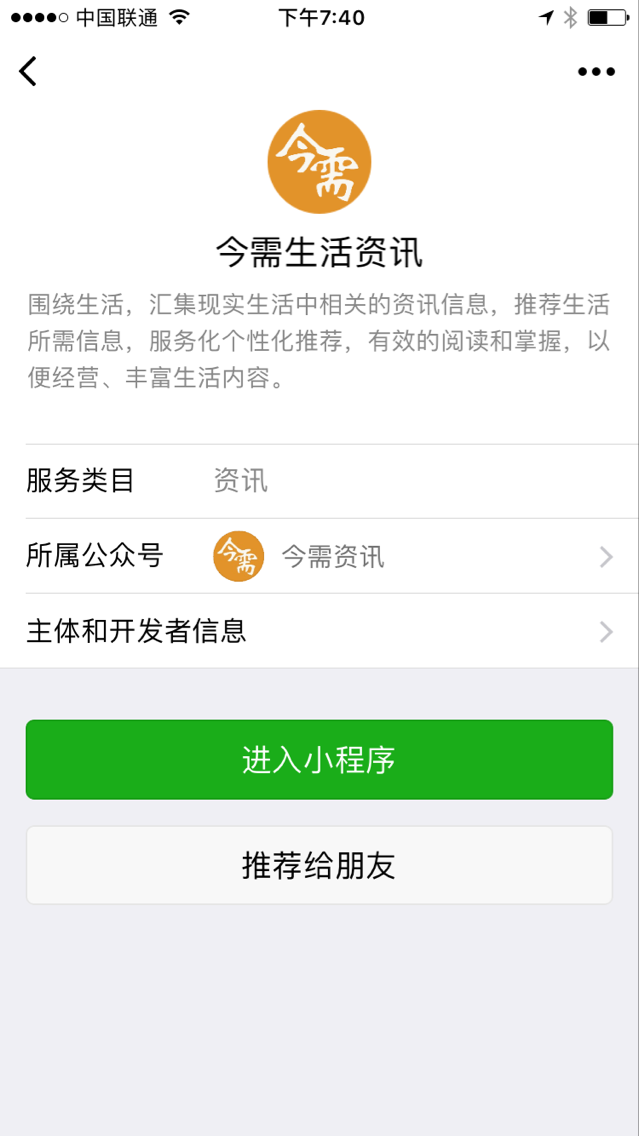Open the 所属公众号 今需资讯 row
Viewport: 639px width, 1136px height.
[319, 556]
